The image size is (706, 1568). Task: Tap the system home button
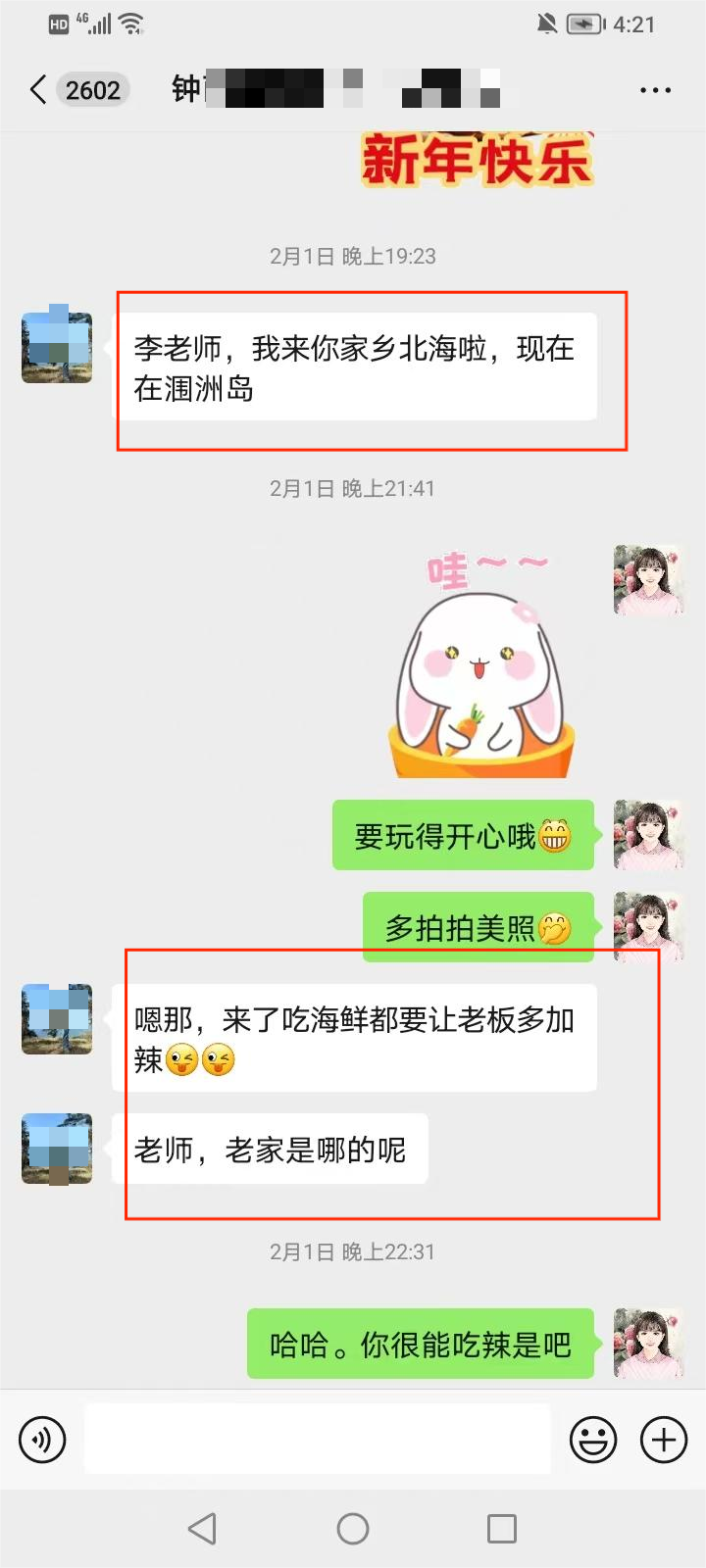[353, 1529]
